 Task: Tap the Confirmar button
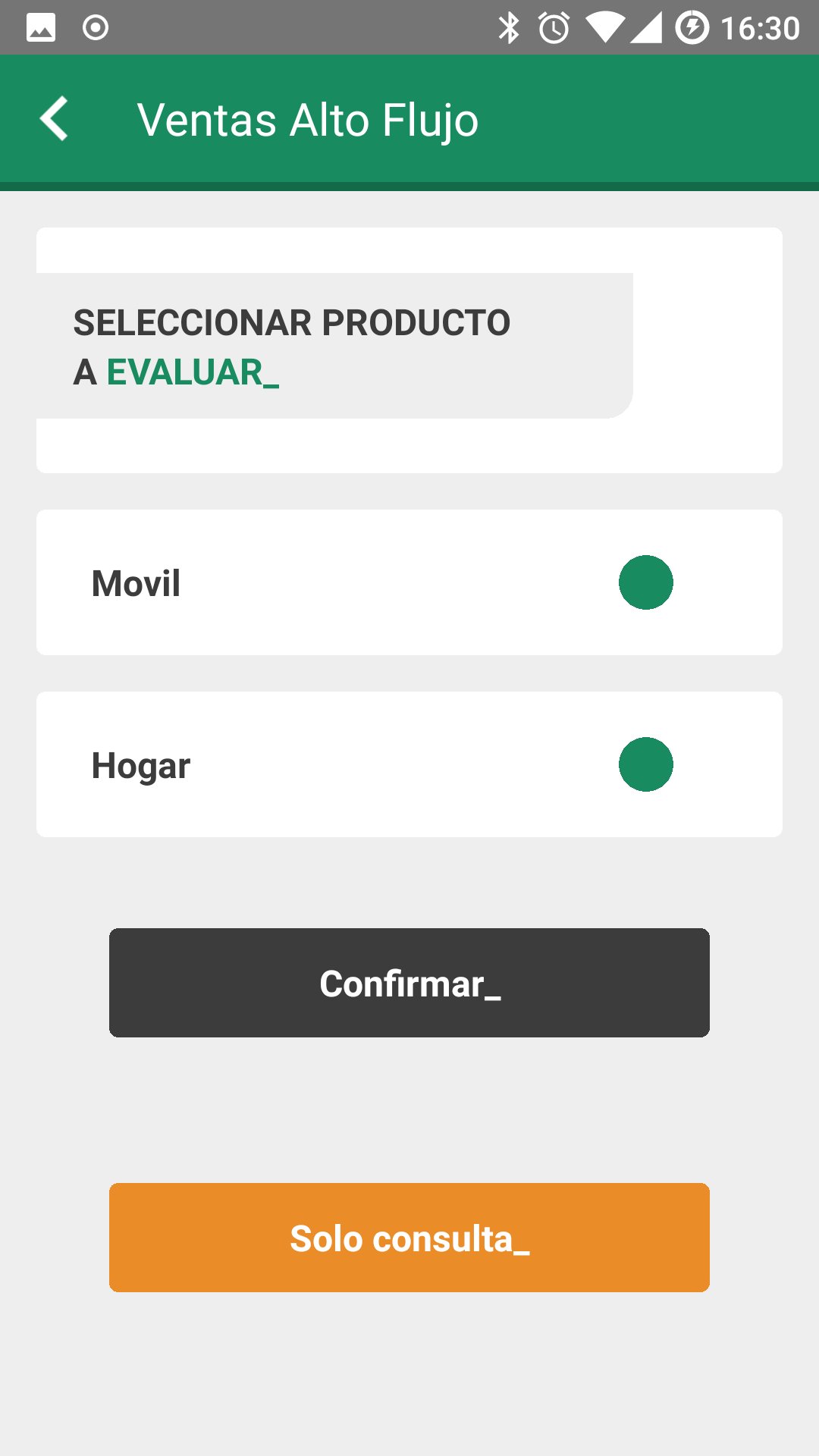coord(409,983)
